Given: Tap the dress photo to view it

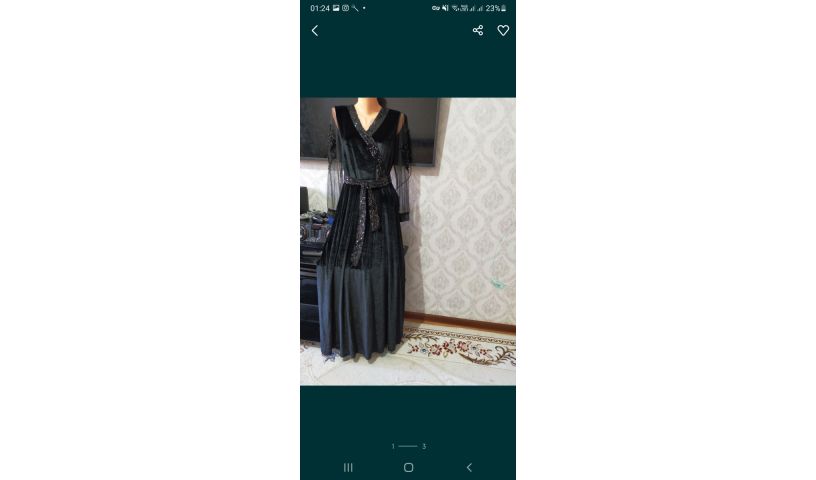Looking at the screenshot, I should tap(408, 241).
